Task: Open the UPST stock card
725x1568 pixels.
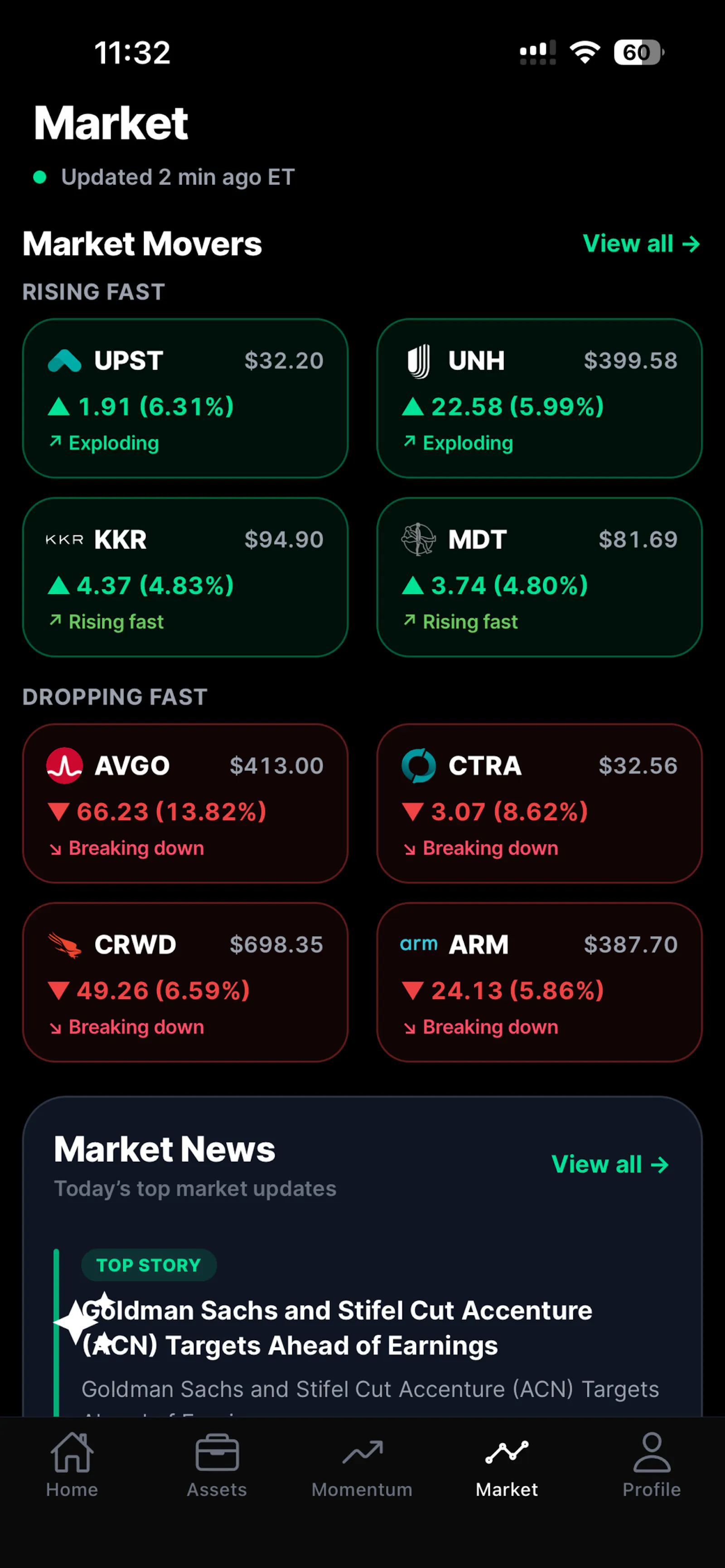Action: pyautogui.click(x=185, y=398)
